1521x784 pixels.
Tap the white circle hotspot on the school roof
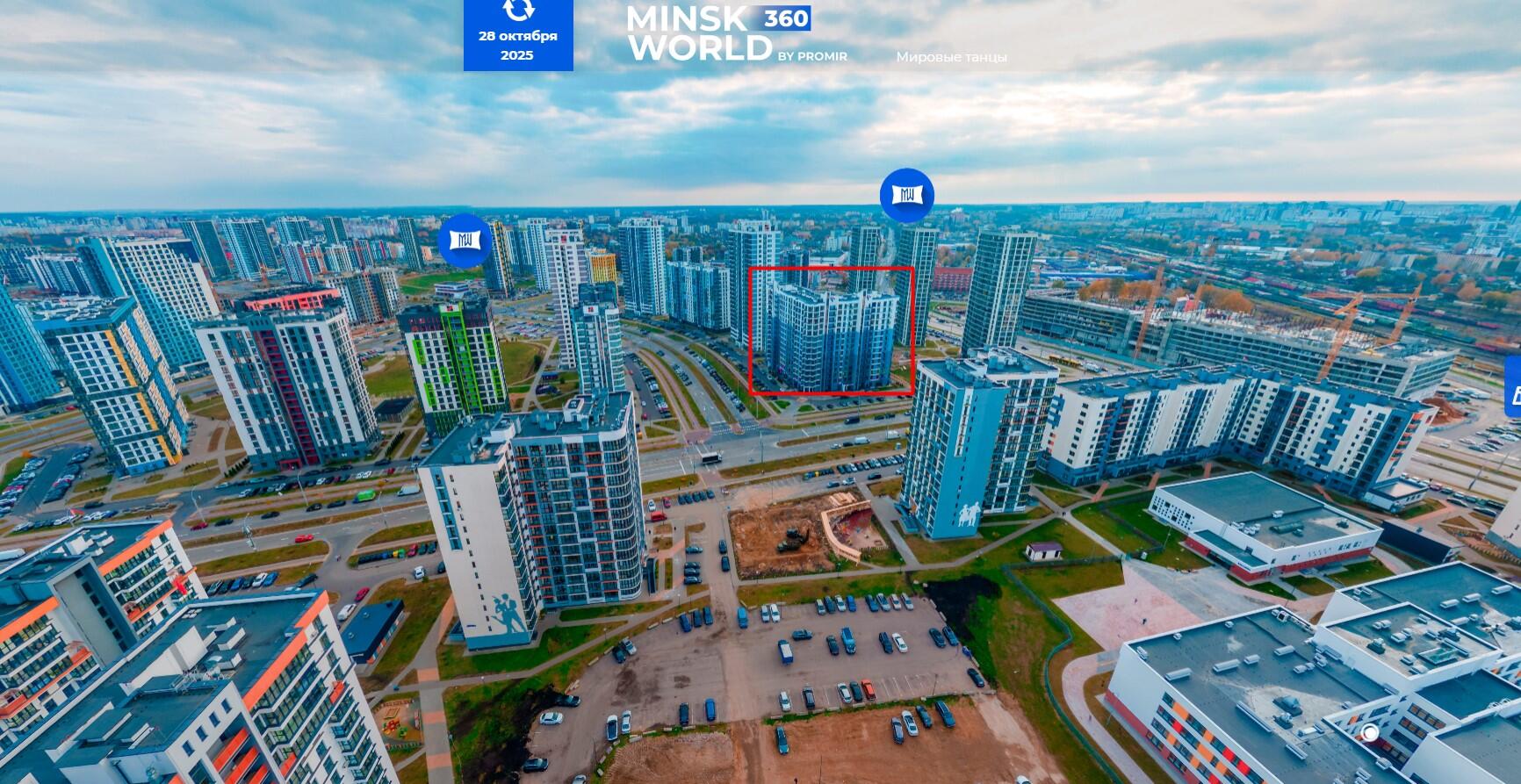1369,732
